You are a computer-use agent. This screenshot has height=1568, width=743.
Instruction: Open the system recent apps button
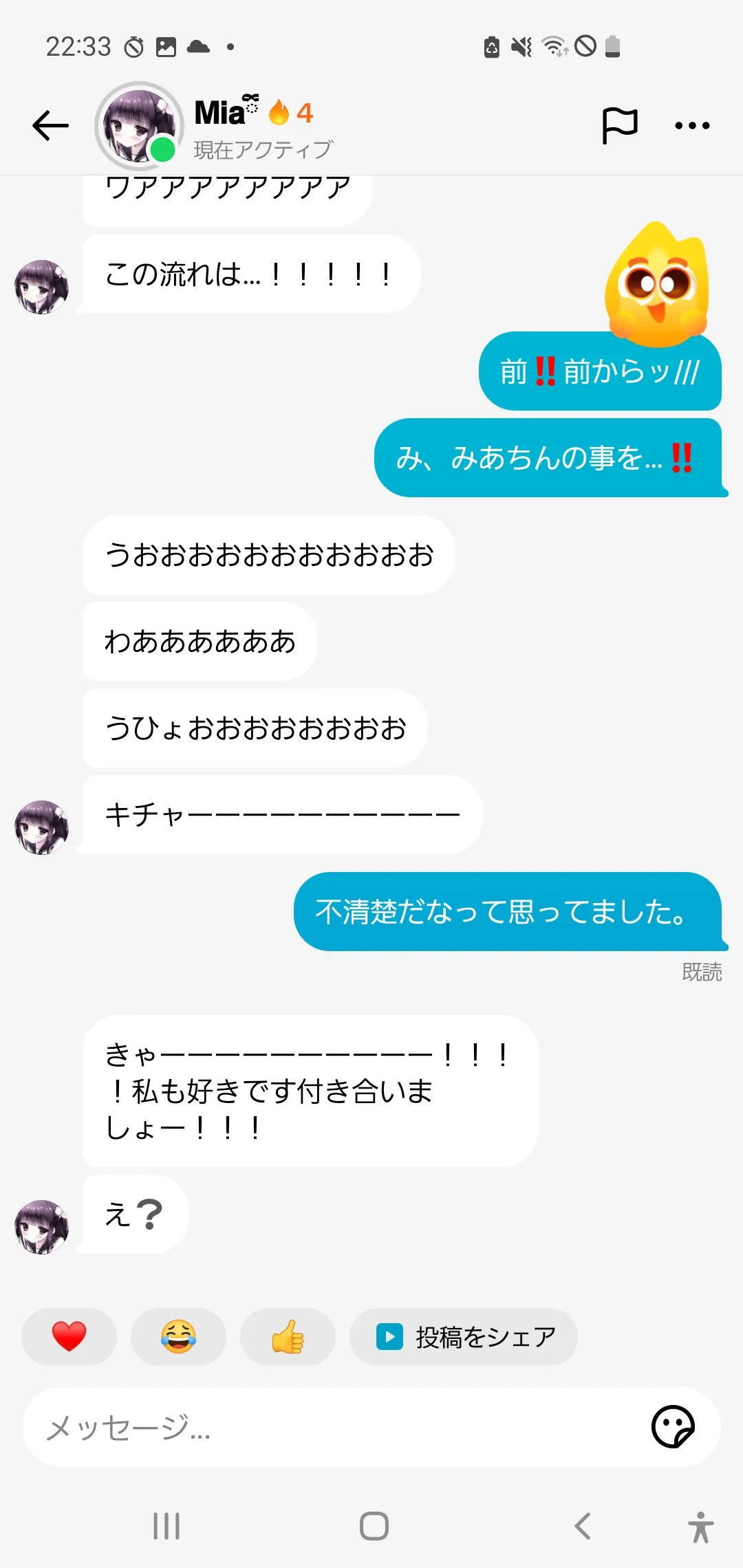pos(166,1526)
